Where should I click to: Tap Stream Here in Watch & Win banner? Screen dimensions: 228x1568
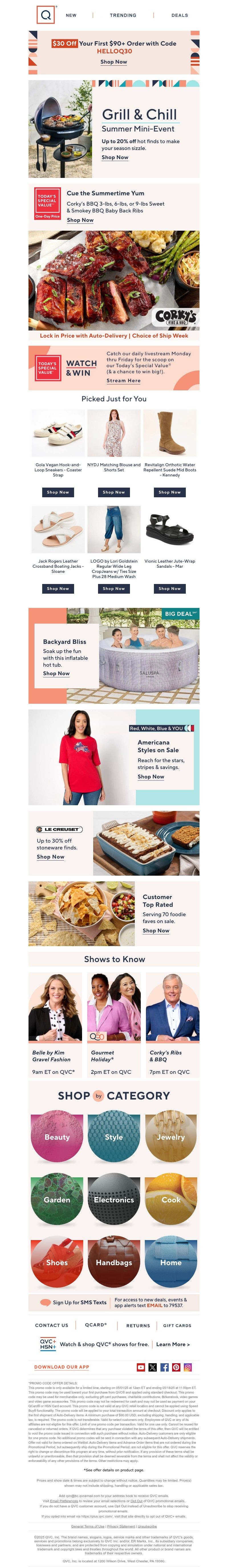pos(123,380)
